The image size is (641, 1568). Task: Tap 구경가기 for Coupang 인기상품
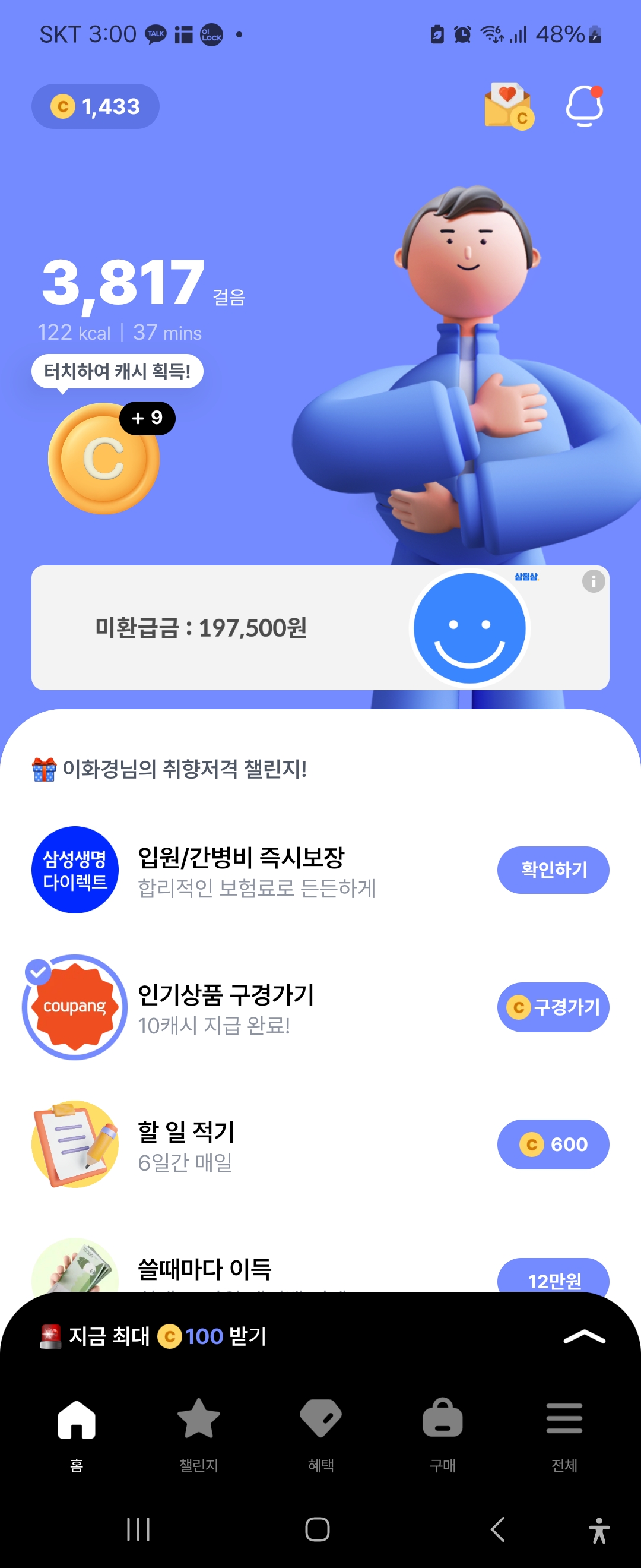(553, 1007)
